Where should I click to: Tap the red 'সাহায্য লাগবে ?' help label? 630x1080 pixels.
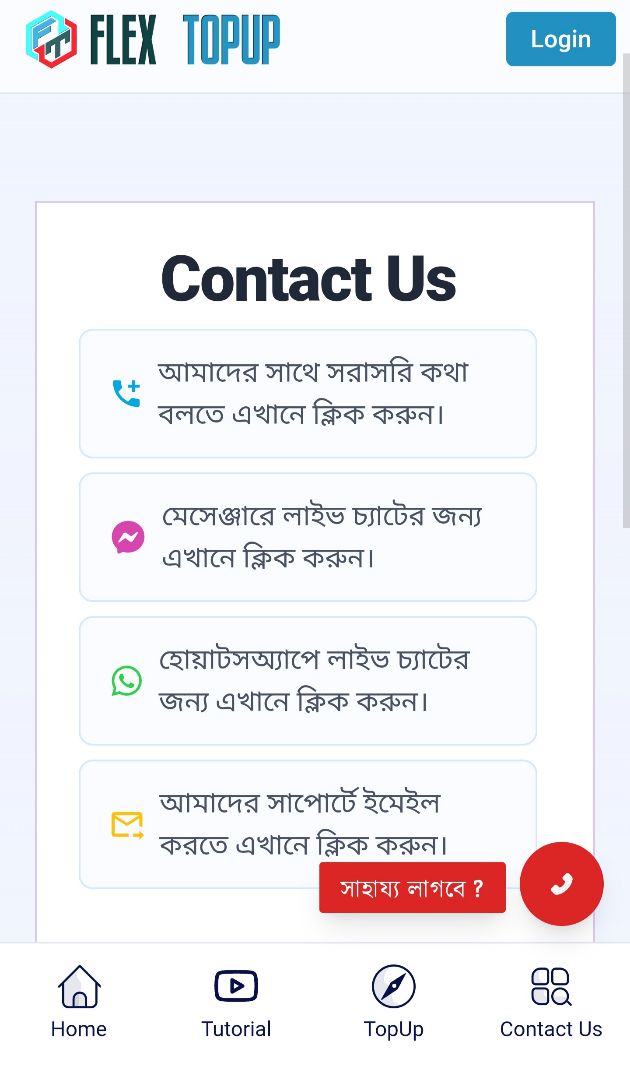412,888
